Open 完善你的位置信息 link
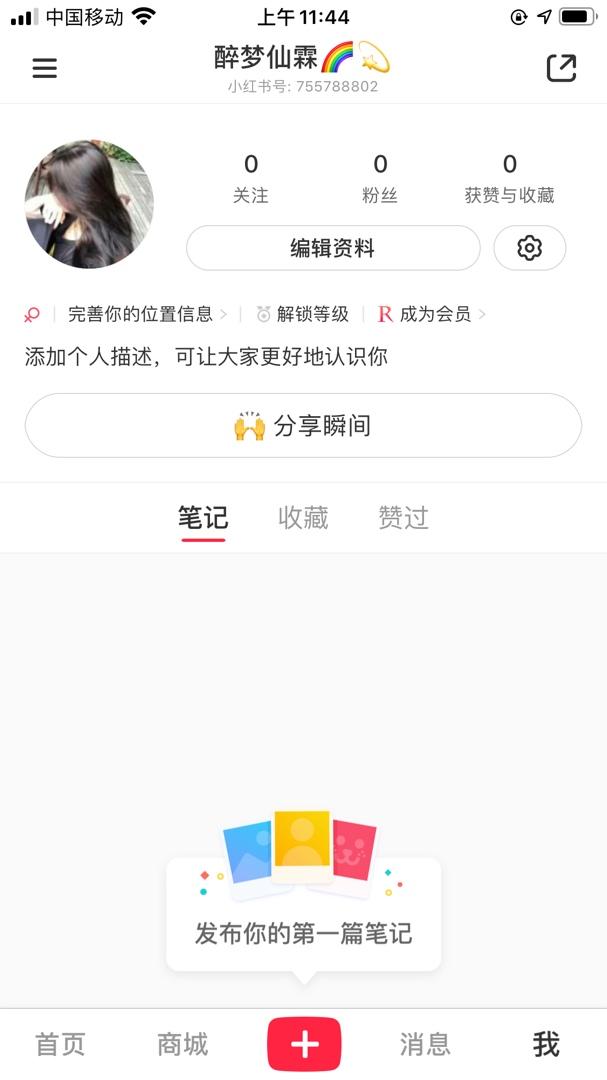607x1080 pixels. pos(140,314)
